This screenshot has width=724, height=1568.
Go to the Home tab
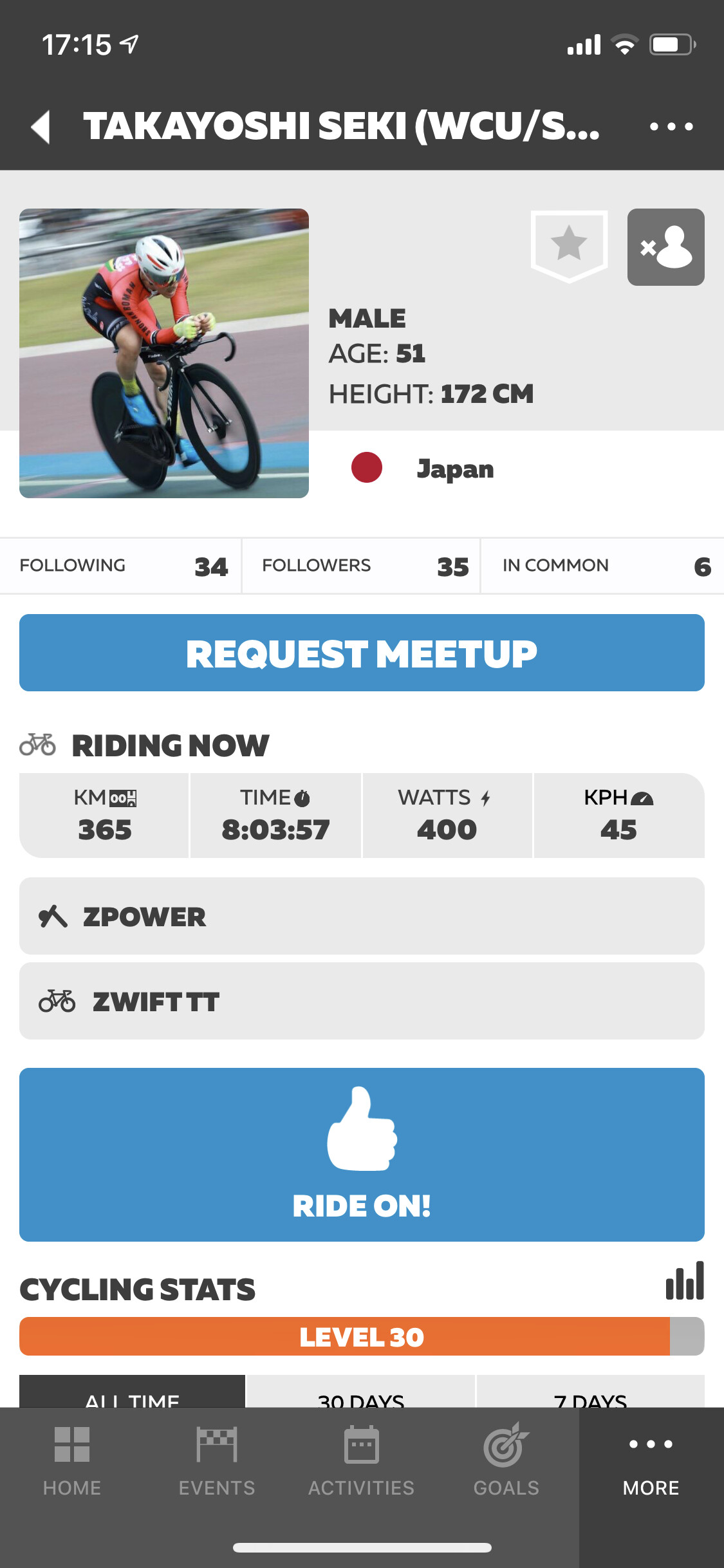click(72, 1461)
